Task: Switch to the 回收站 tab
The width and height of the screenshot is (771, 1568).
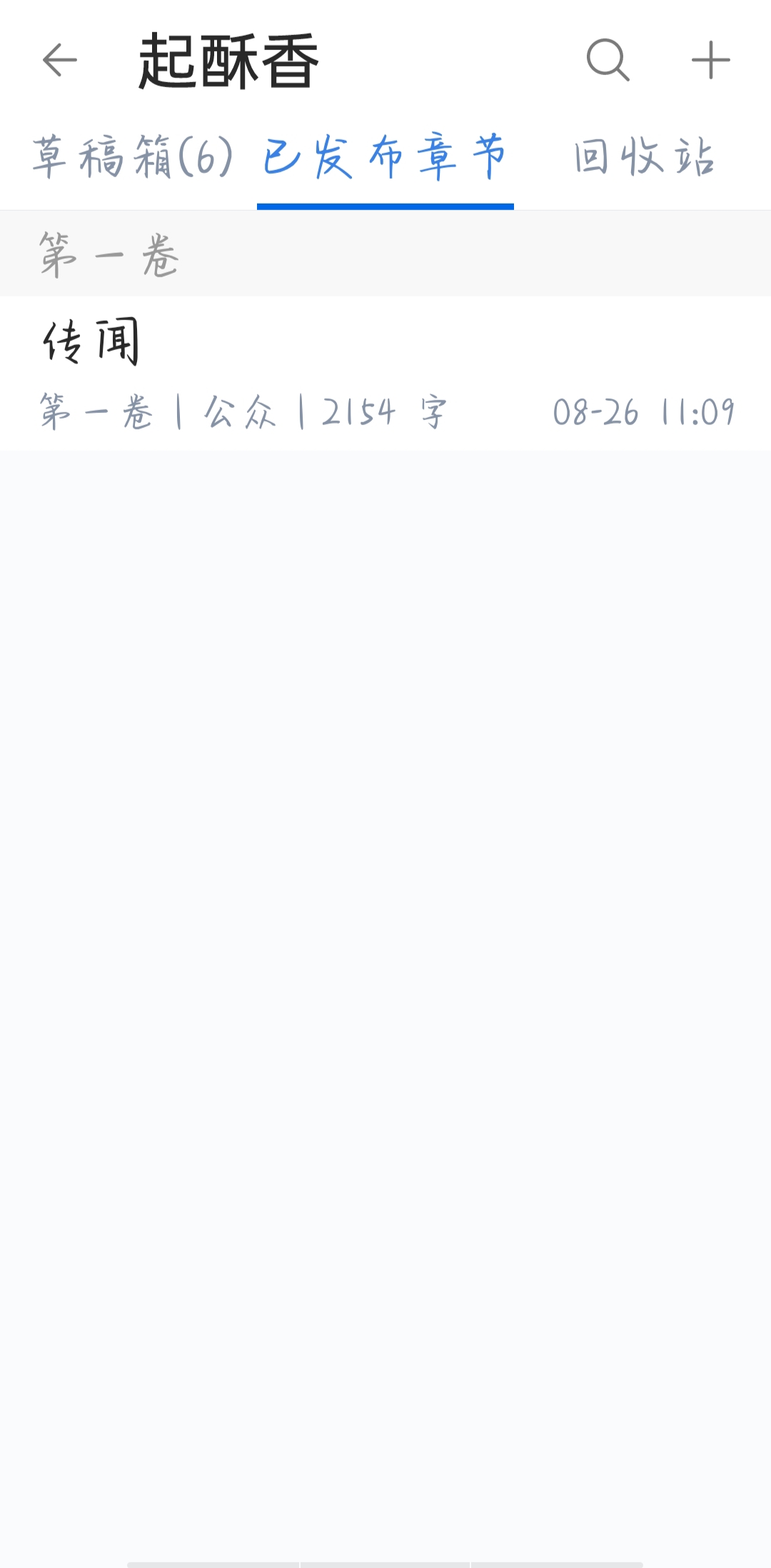Action: click(x=643, y=158)
